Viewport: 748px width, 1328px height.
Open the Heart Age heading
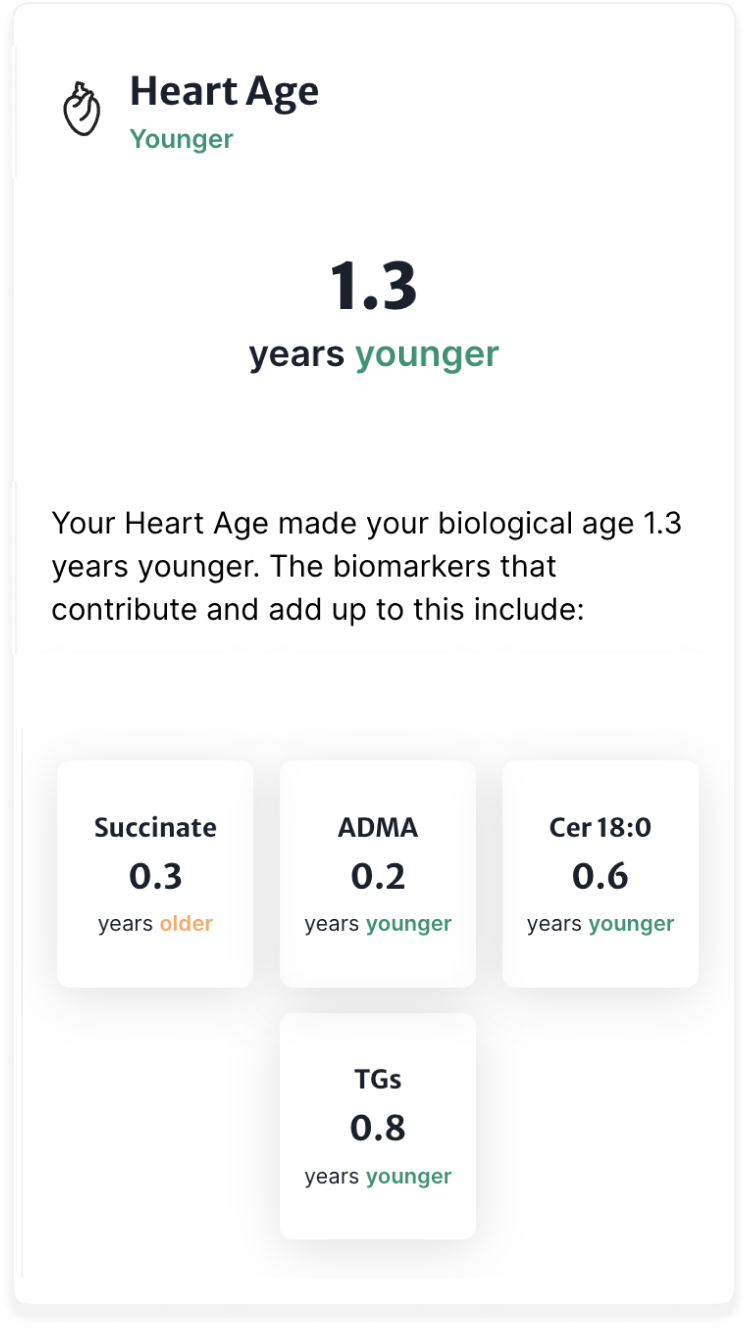(x=225, y=92)
